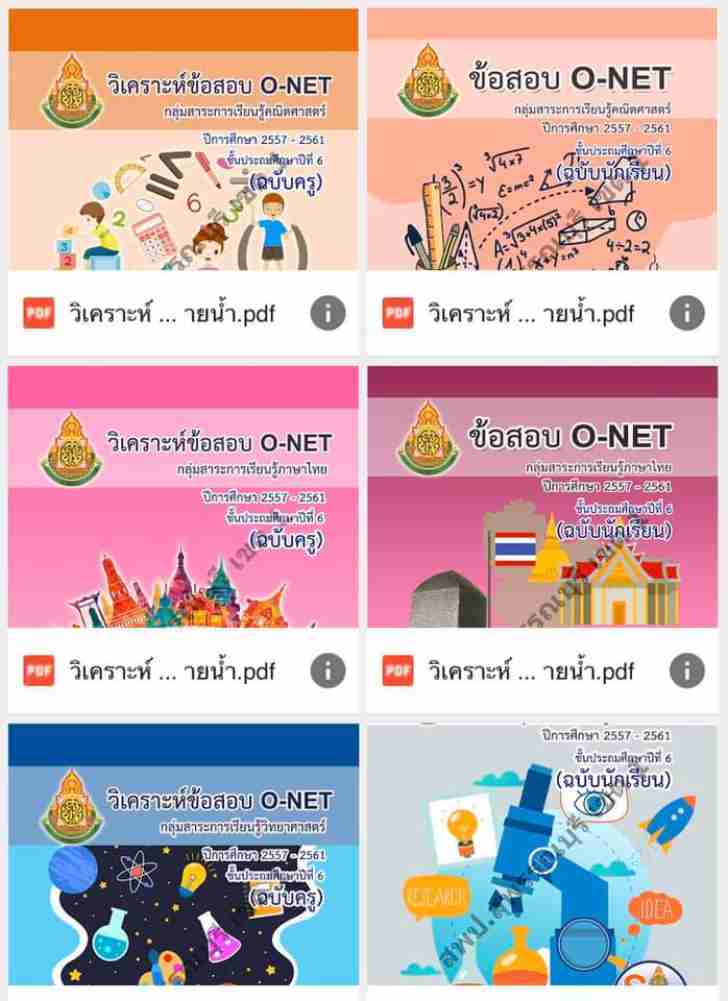Open the math O-NET teacher edition PDF
The height and width of the screenshot is (1001, 728).
coord(183,140)
